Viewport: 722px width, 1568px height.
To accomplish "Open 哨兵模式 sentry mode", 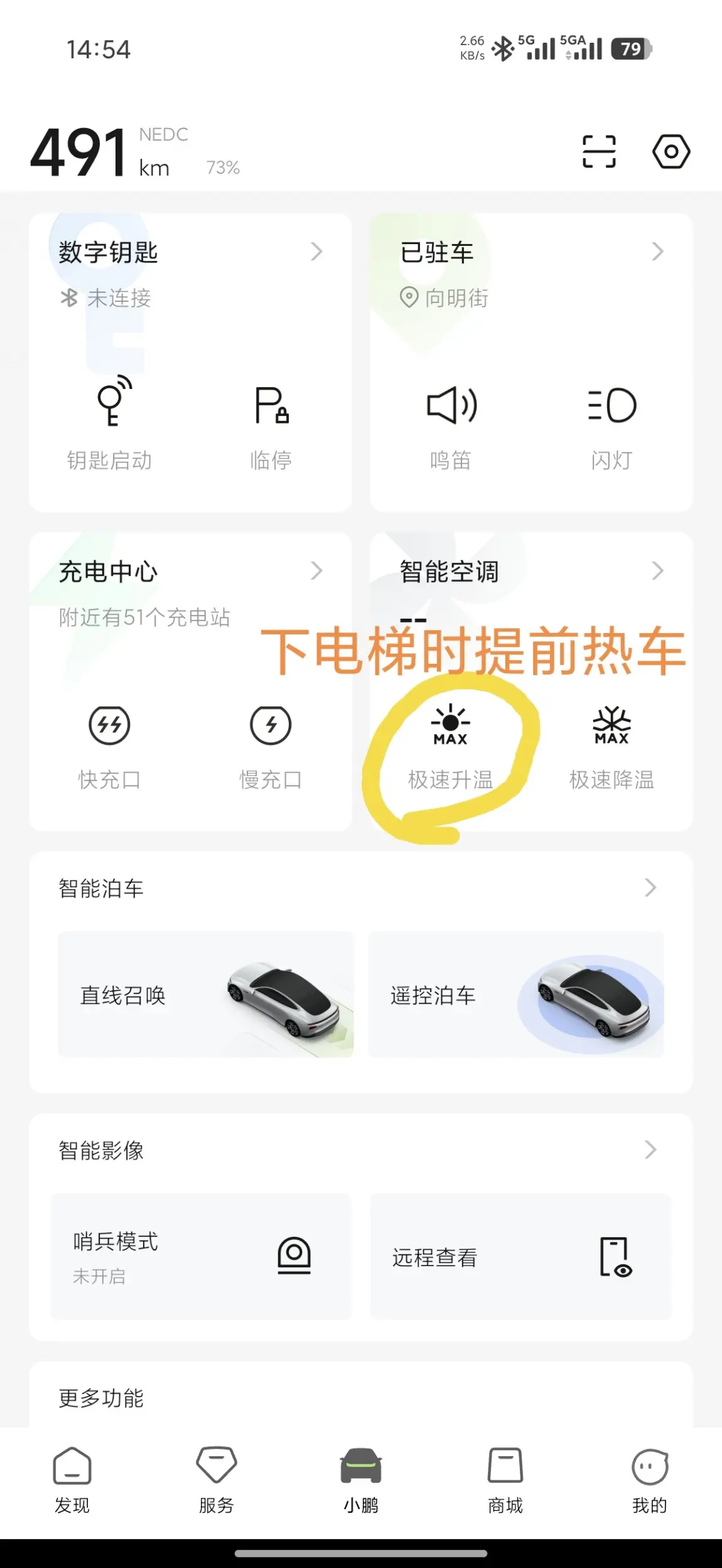I will coord(201,1256).
